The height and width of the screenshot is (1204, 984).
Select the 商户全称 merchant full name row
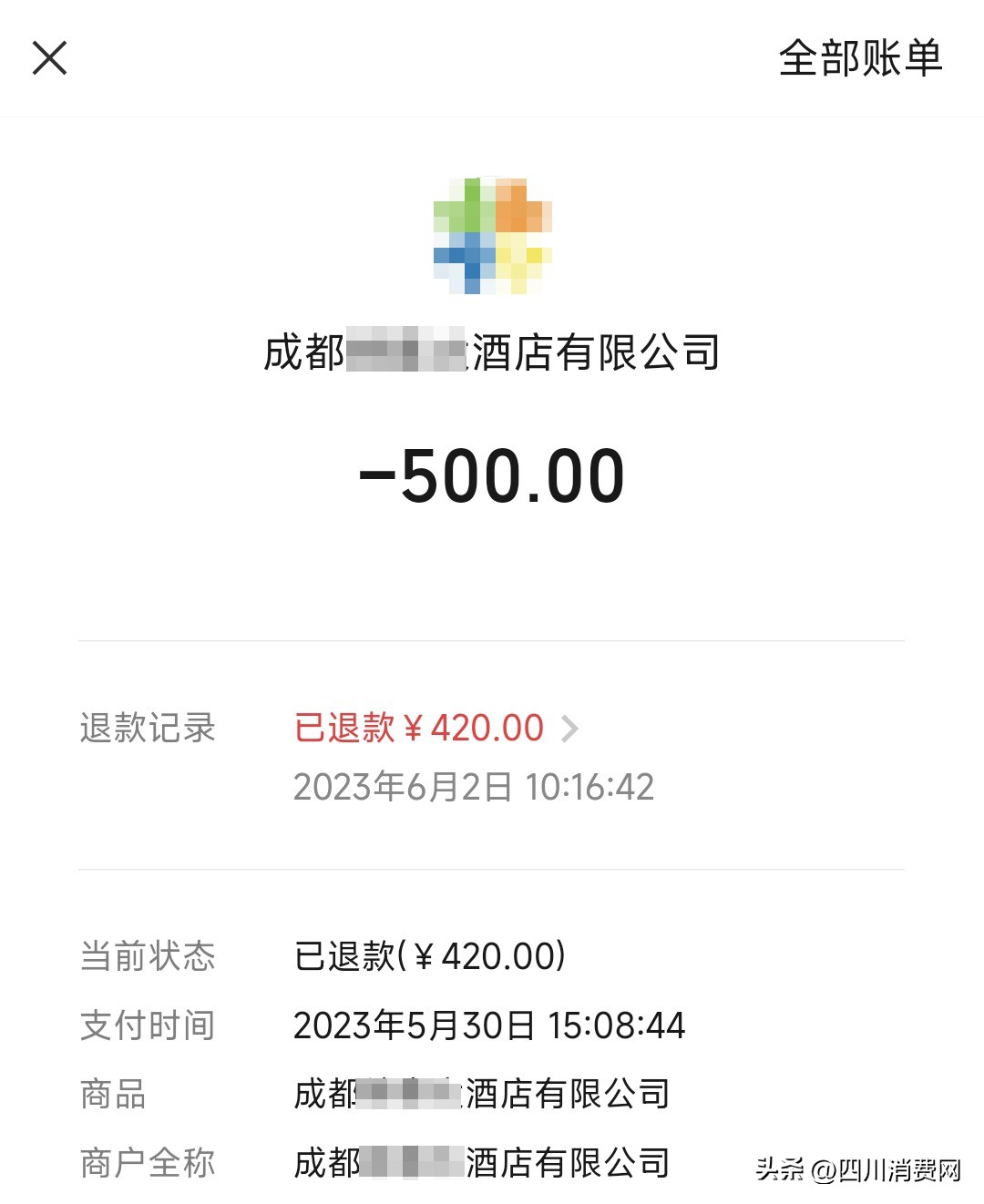pyautogui.click(x=148, y=1162)
